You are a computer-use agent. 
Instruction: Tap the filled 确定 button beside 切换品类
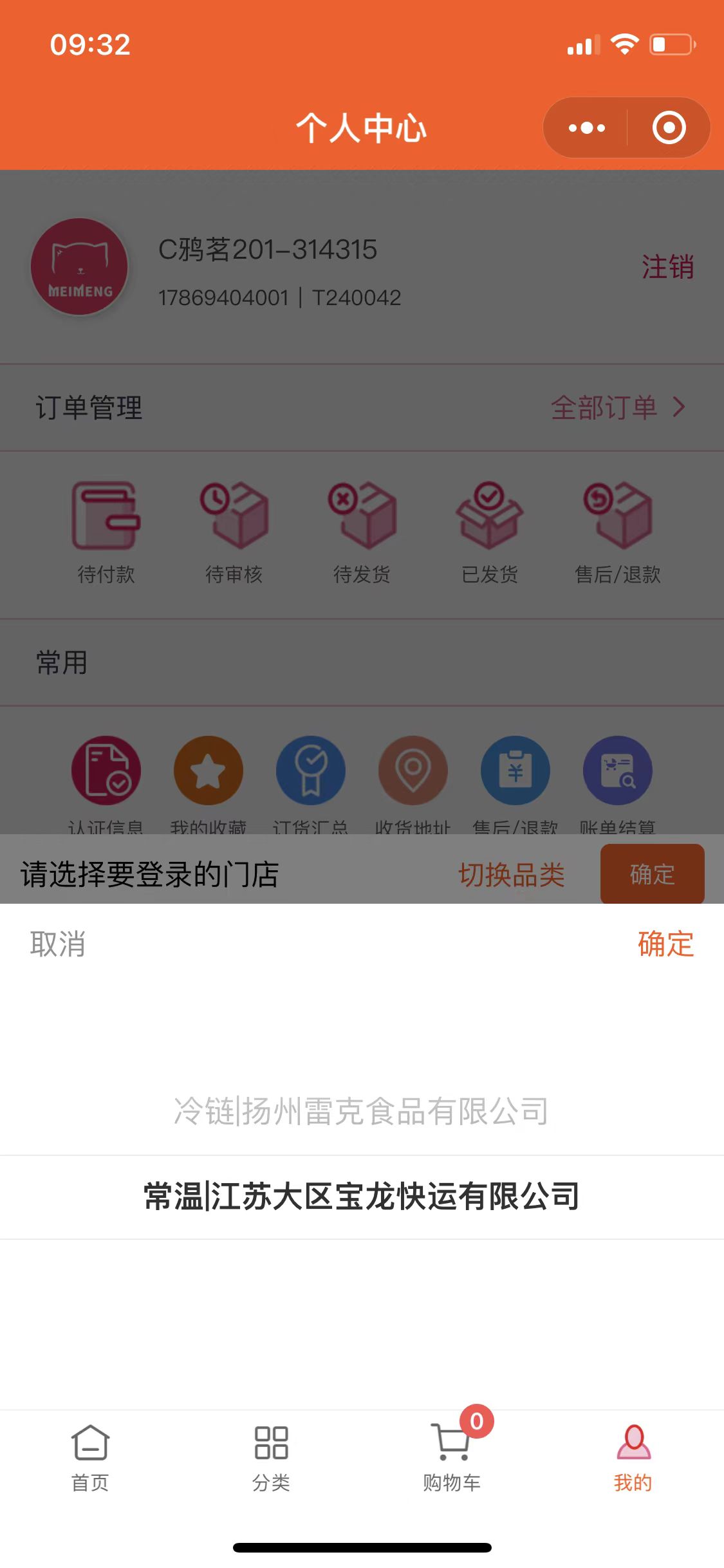tap(652, 874)
